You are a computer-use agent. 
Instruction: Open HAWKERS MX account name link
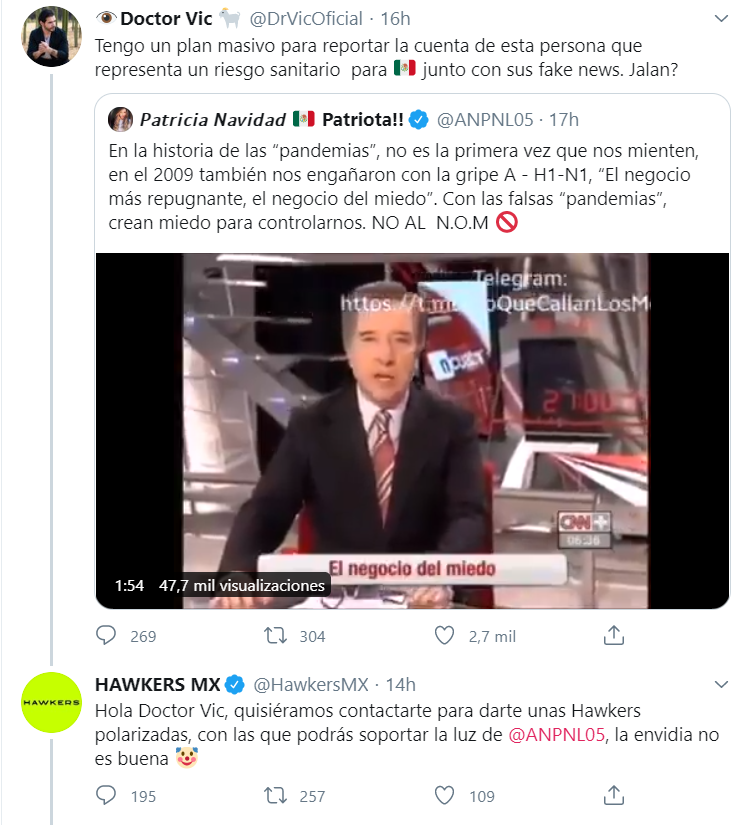point(157,685)
